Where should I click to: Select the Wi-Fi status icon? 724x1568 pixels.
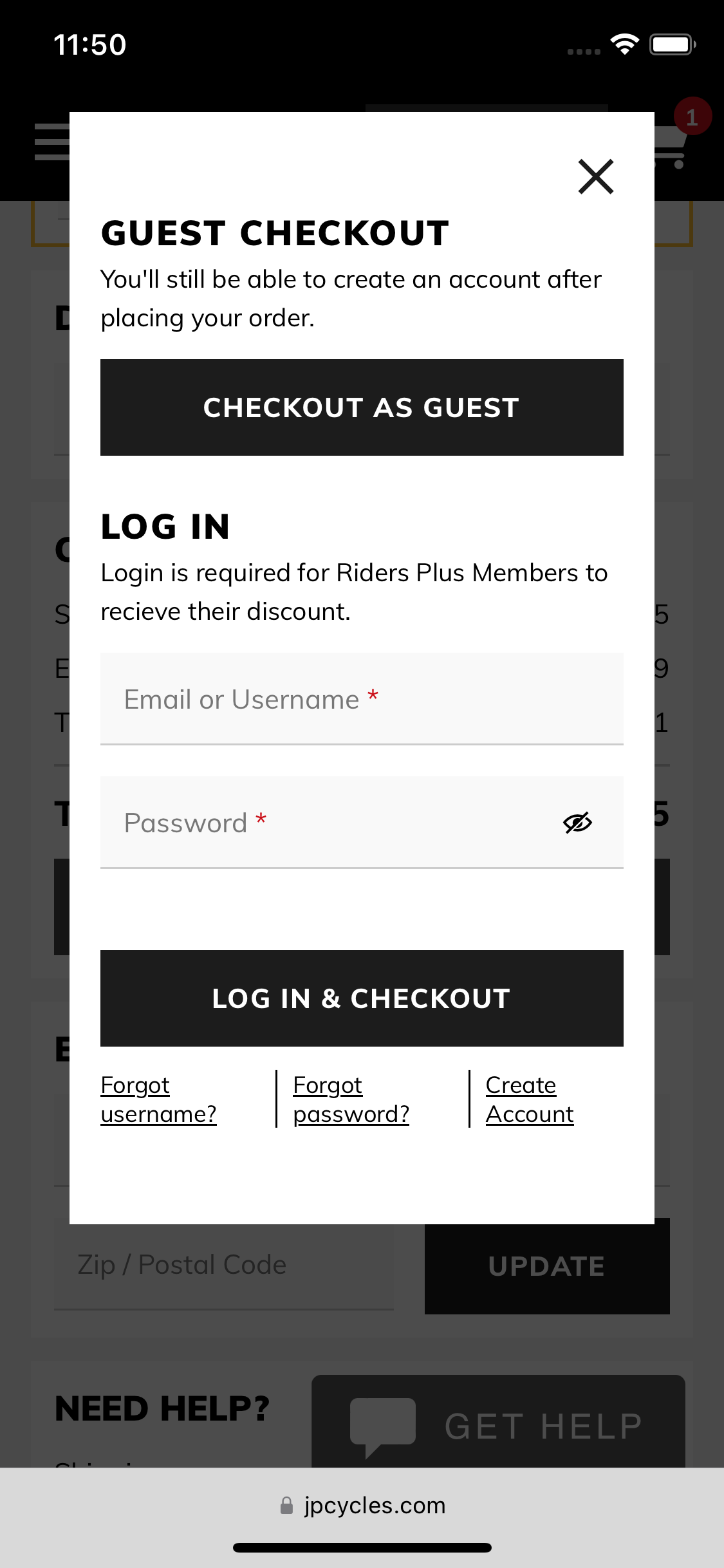(x=623, y=43)
